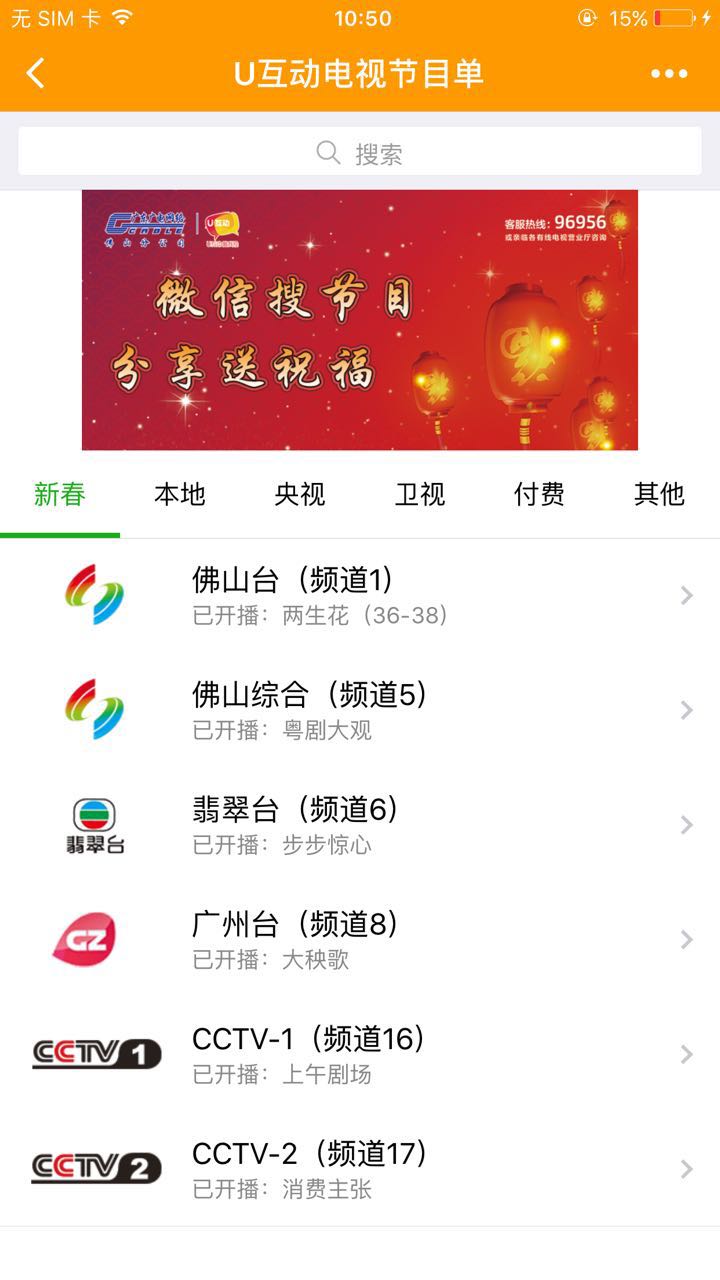Open the three-dot overflow menu

[x=669, y=73]
